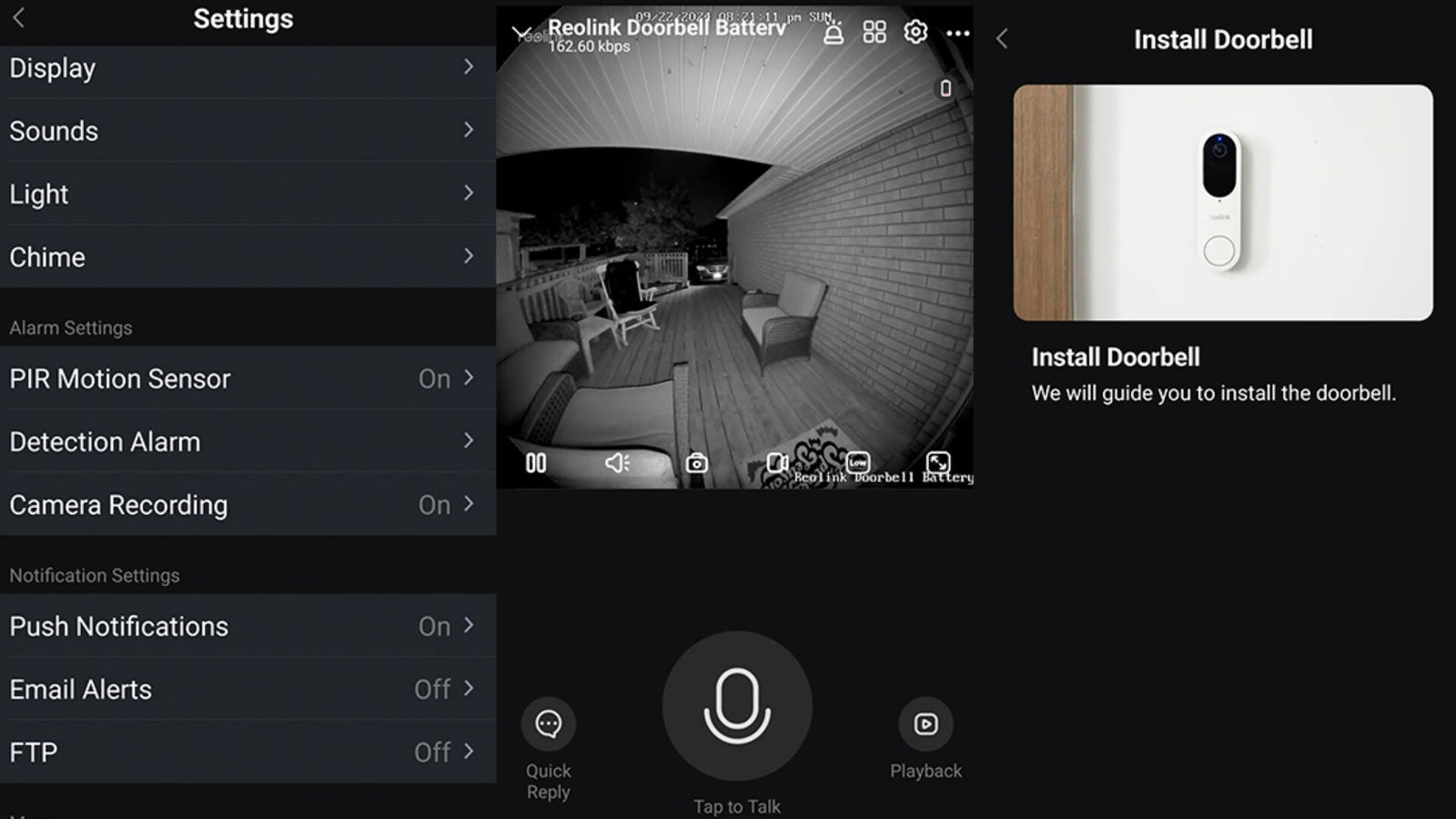The width and height of the screenshot is (1456, 819).
Task: Take a snapshot of live view
Action: (x=697, y=463)
